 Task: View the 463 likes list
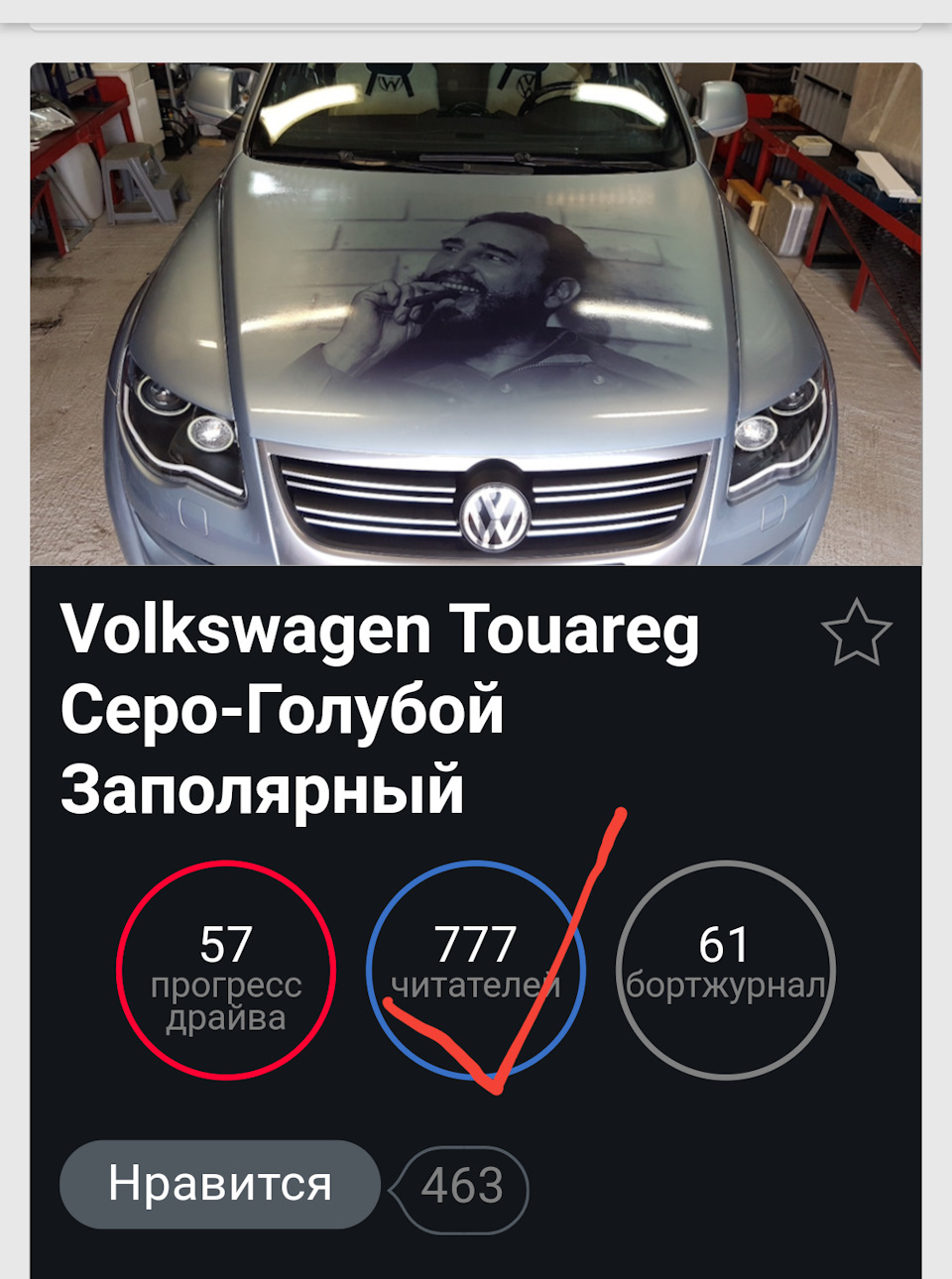coord(462,1187)
